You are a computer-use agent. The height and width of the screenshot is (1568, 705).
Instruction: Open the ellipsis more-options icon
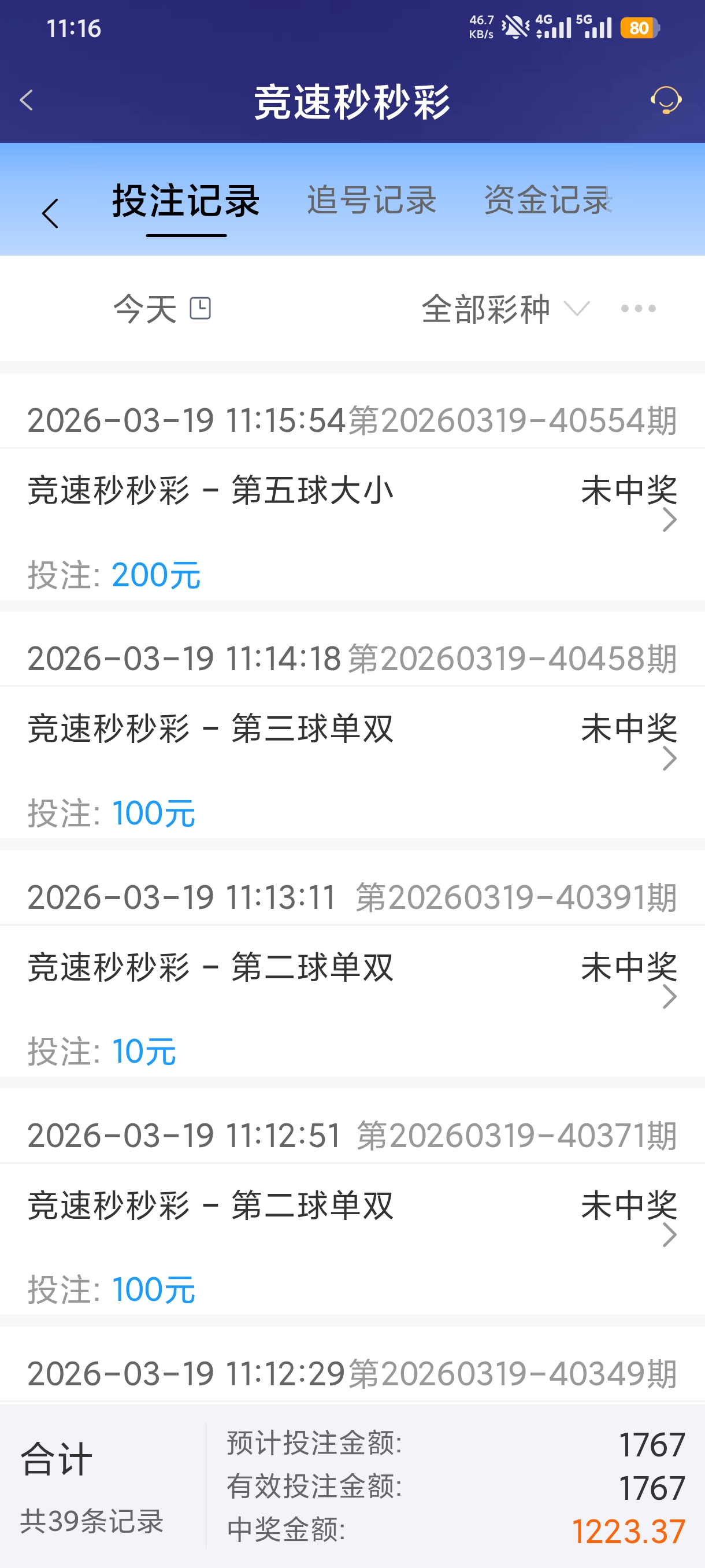click(x=637, y=309)
